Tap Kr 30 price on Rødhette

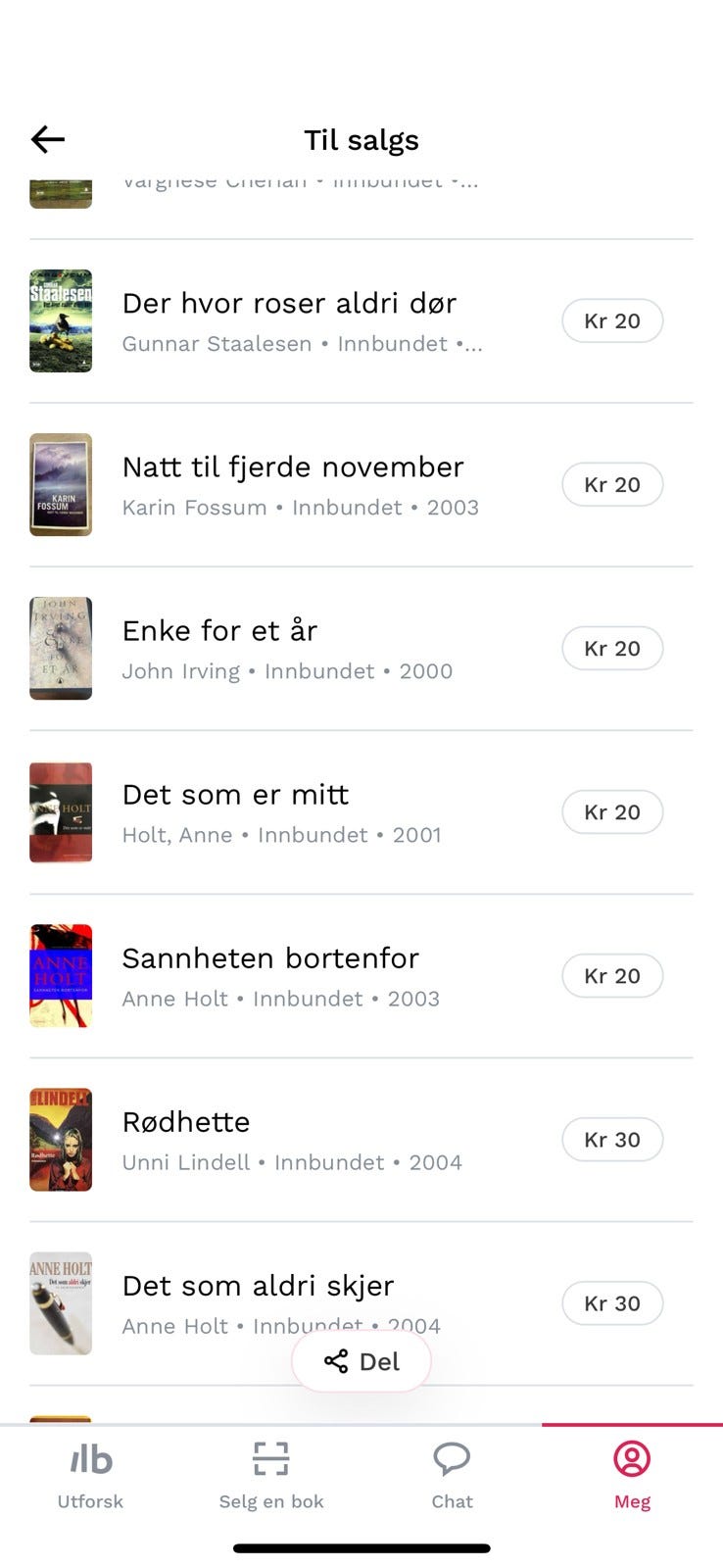coord(612,1139)
